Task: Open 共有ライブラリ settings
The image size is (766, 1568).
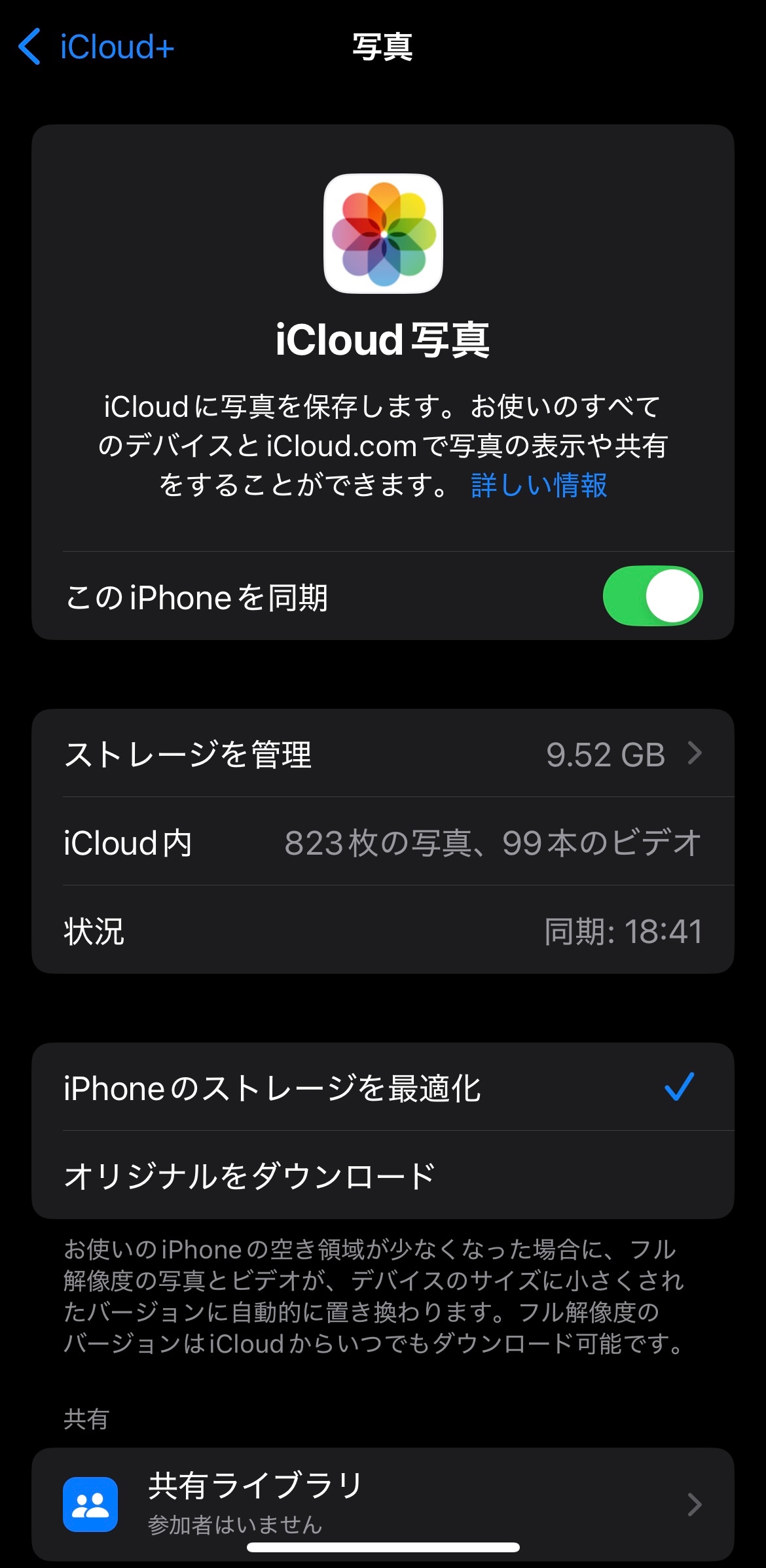Action: [x=382, y=1503]
